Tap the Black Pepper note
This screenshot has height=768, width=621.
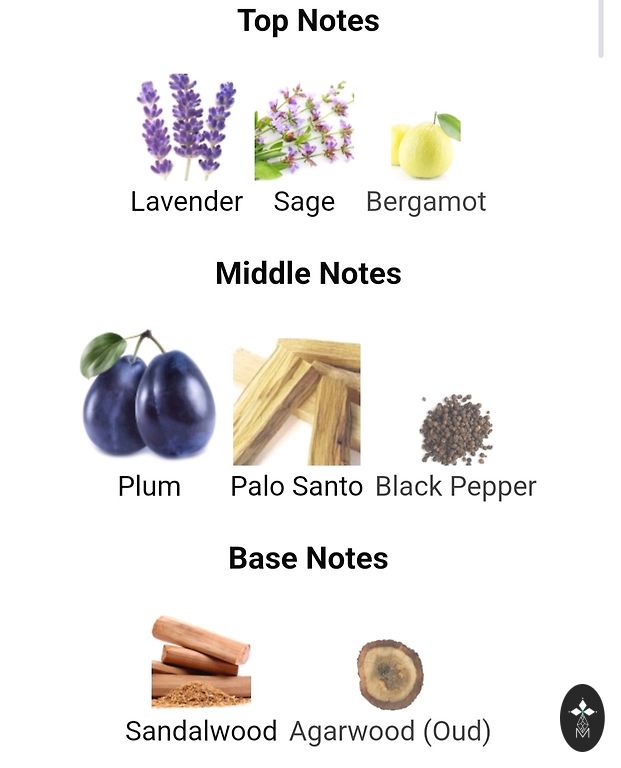click(456, 430)
